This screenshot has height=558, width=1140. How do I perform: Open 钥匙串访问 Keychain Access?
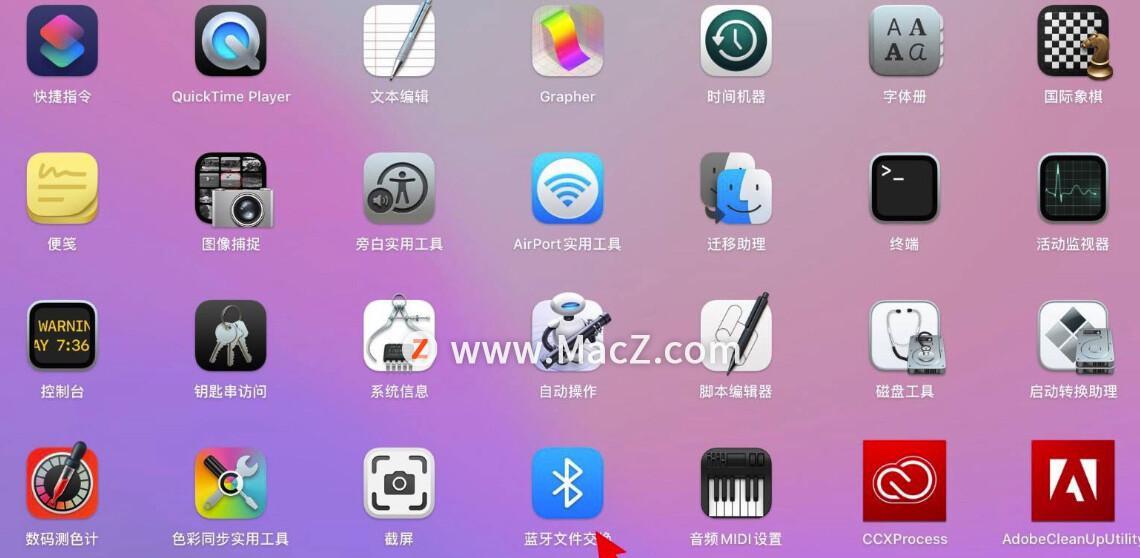231,336
